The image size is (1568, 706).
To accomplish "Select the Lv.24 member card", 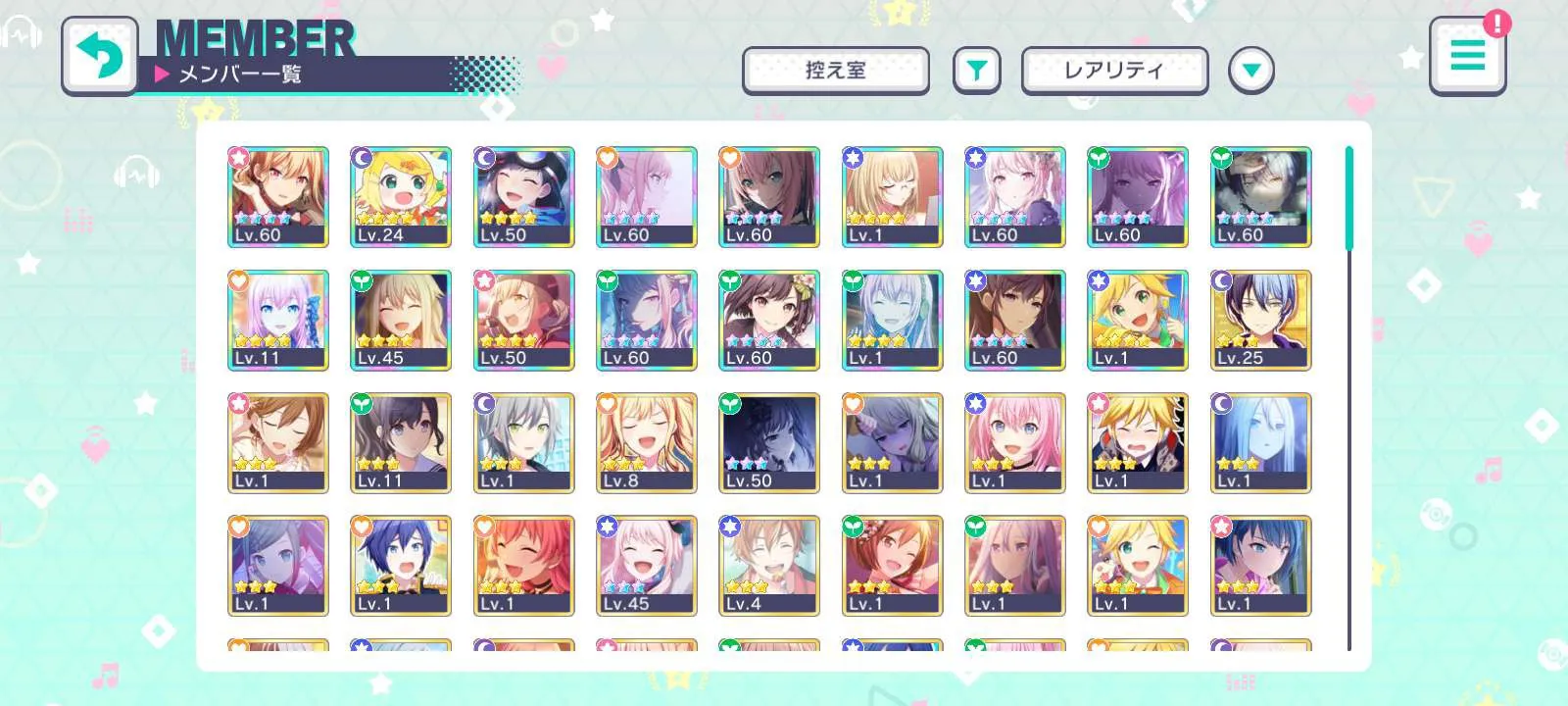I will click(x=401, y=196).
